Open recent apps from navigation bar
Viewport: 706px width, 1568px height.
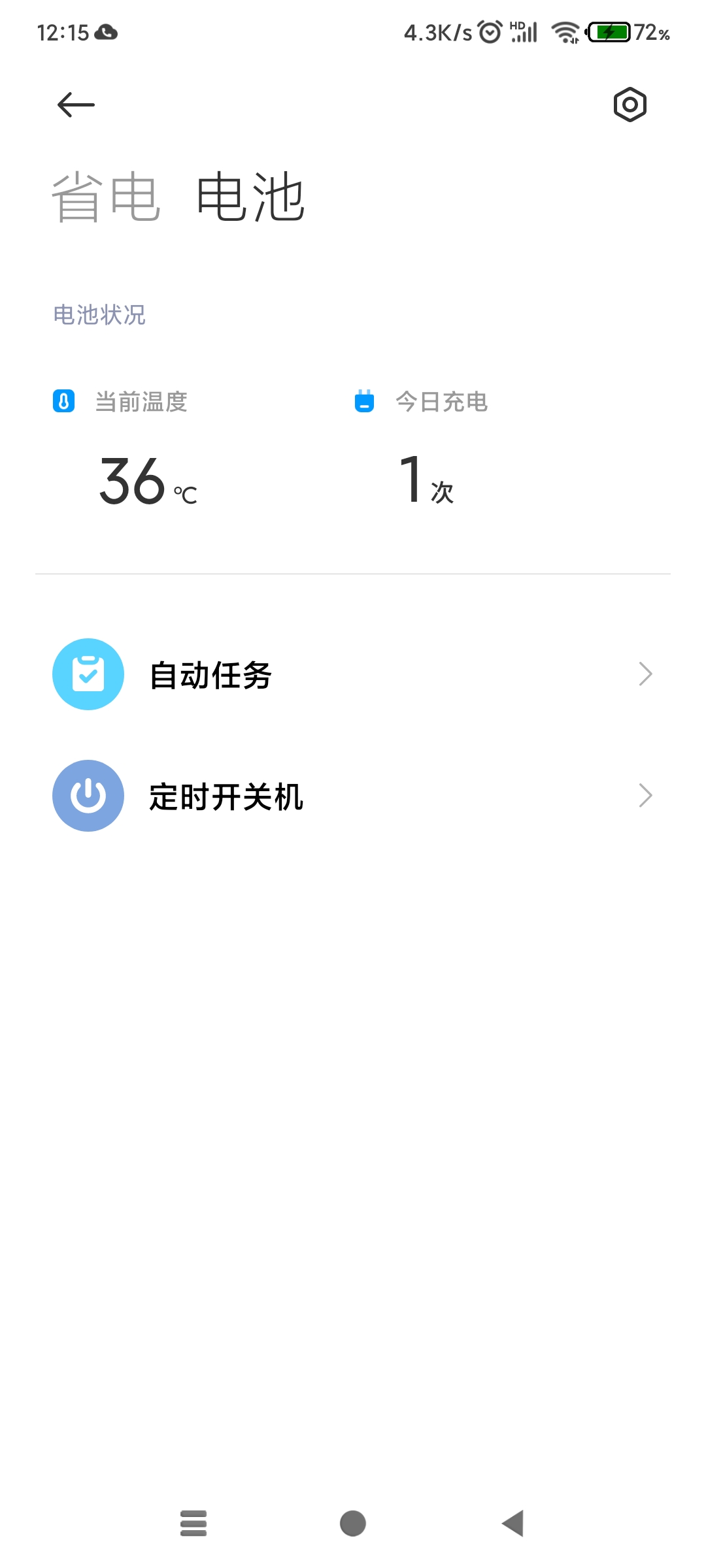pyautogui.click(x=193, y=1524)
